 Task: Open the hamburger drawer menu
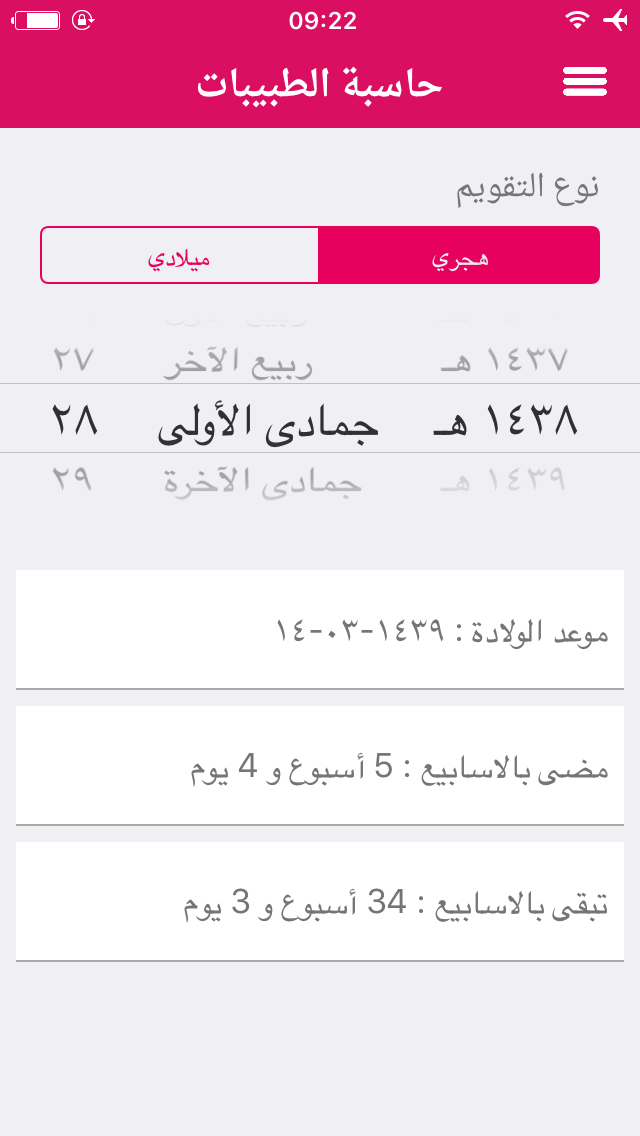click(x=585, y=82)
